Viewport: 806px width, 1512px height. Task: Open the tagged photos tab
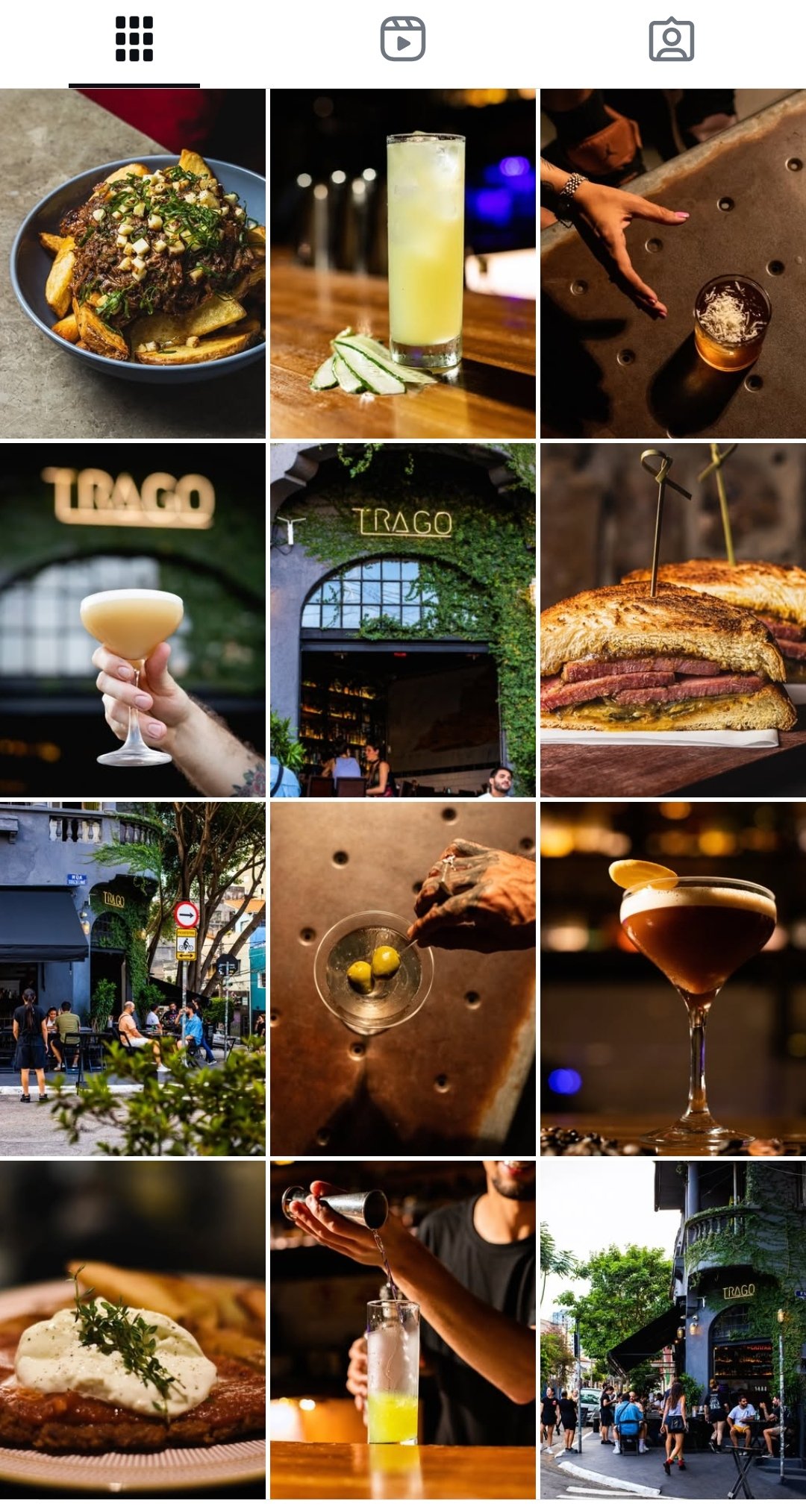(672, 39)
